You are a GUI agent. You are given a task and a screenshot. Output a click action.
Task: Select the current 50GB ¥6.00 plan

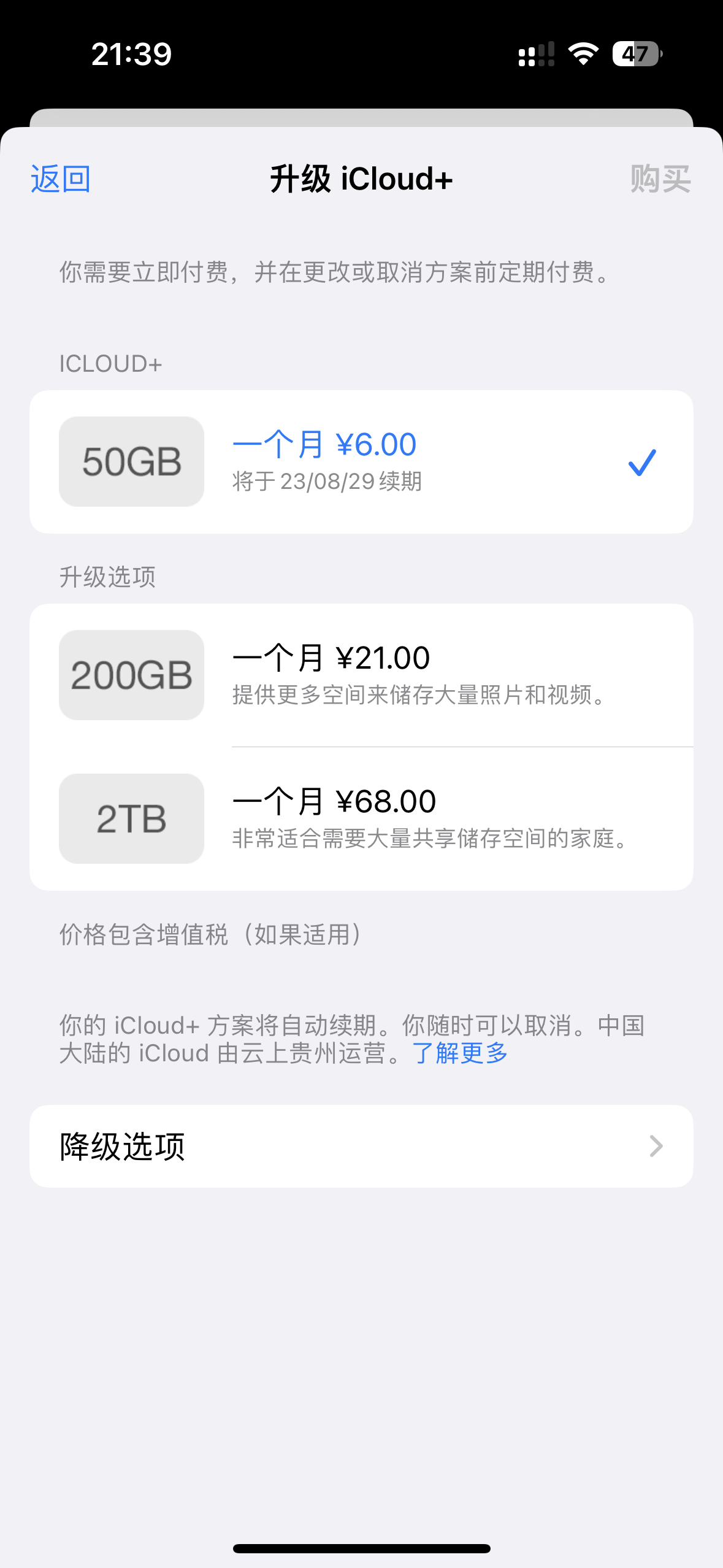361,462
